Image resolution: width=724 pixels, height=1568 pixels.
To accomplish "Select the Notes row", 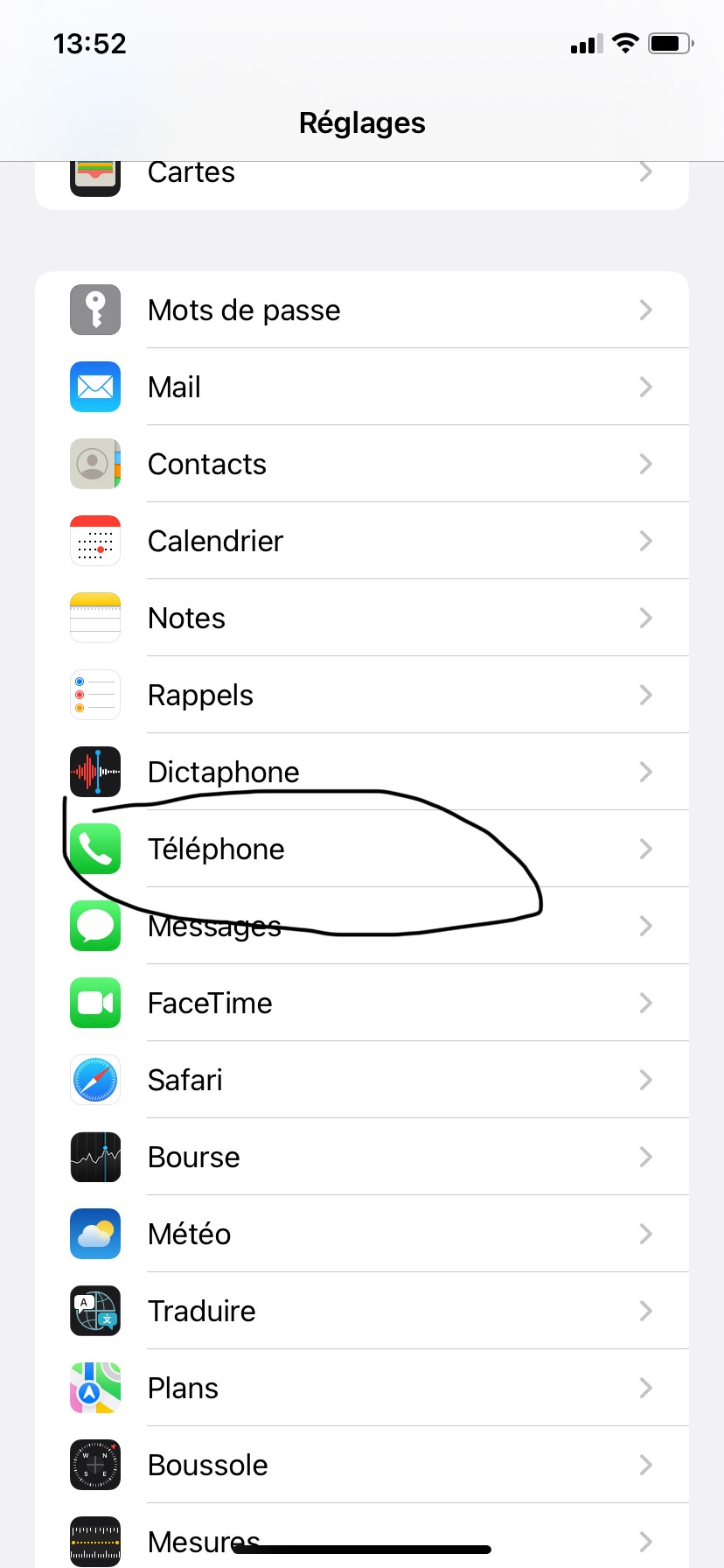I will pyautogui.click(x=362, y=618).
